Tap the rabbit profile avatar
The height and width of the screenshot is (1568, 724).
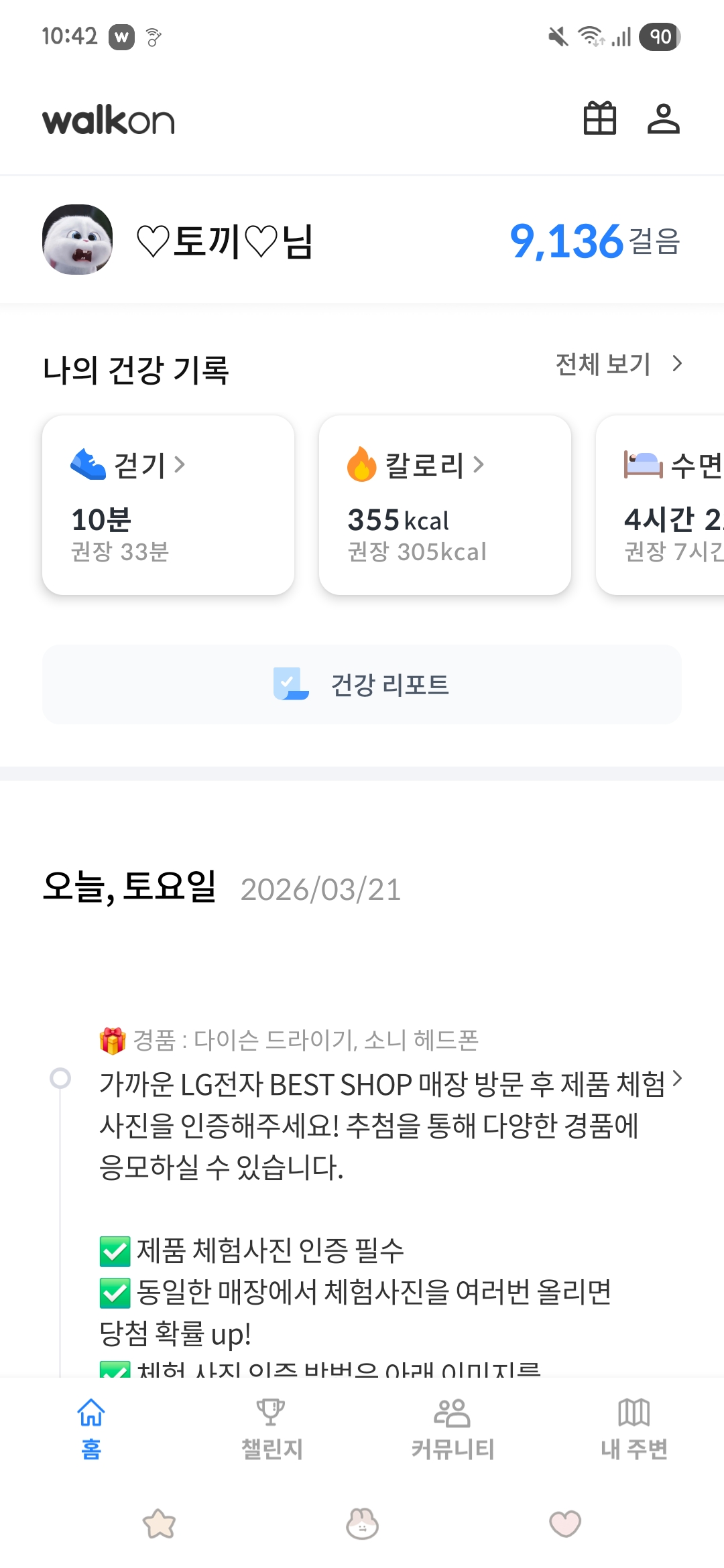click(x=77, y=240)
